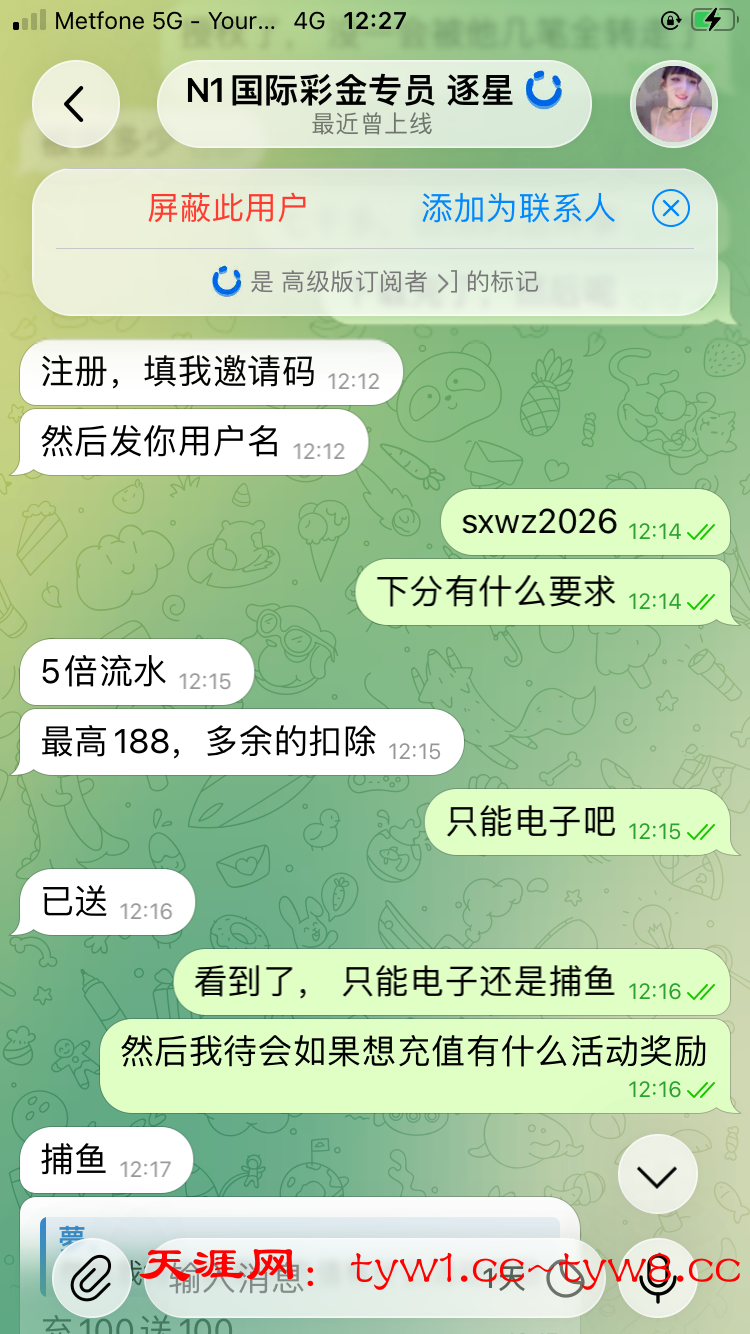Viewport: 750px width, 1334px height.
Task: Tap the microphone icon to record voice
Action: click(x=657, y=1276)
